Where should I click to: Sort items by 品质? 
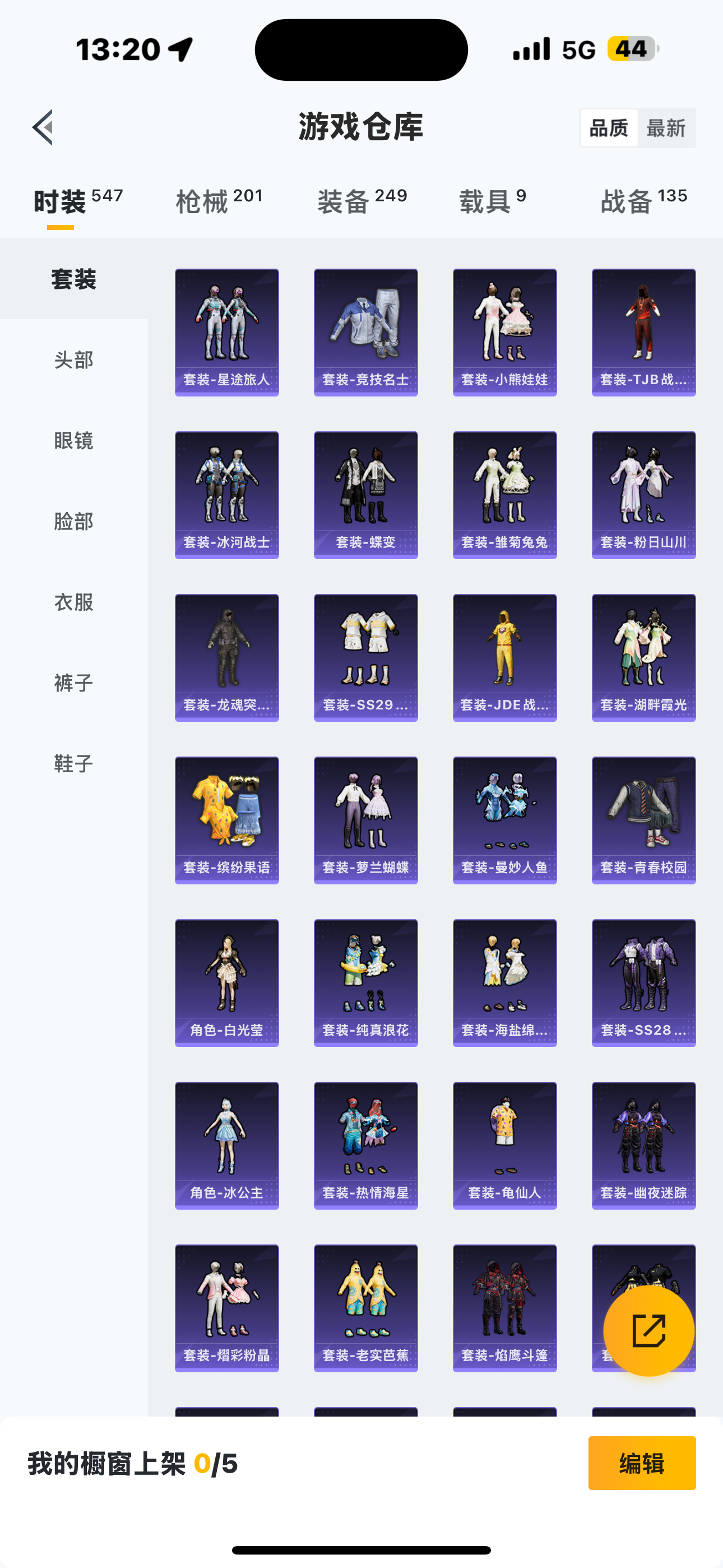(x=609, y=128)
